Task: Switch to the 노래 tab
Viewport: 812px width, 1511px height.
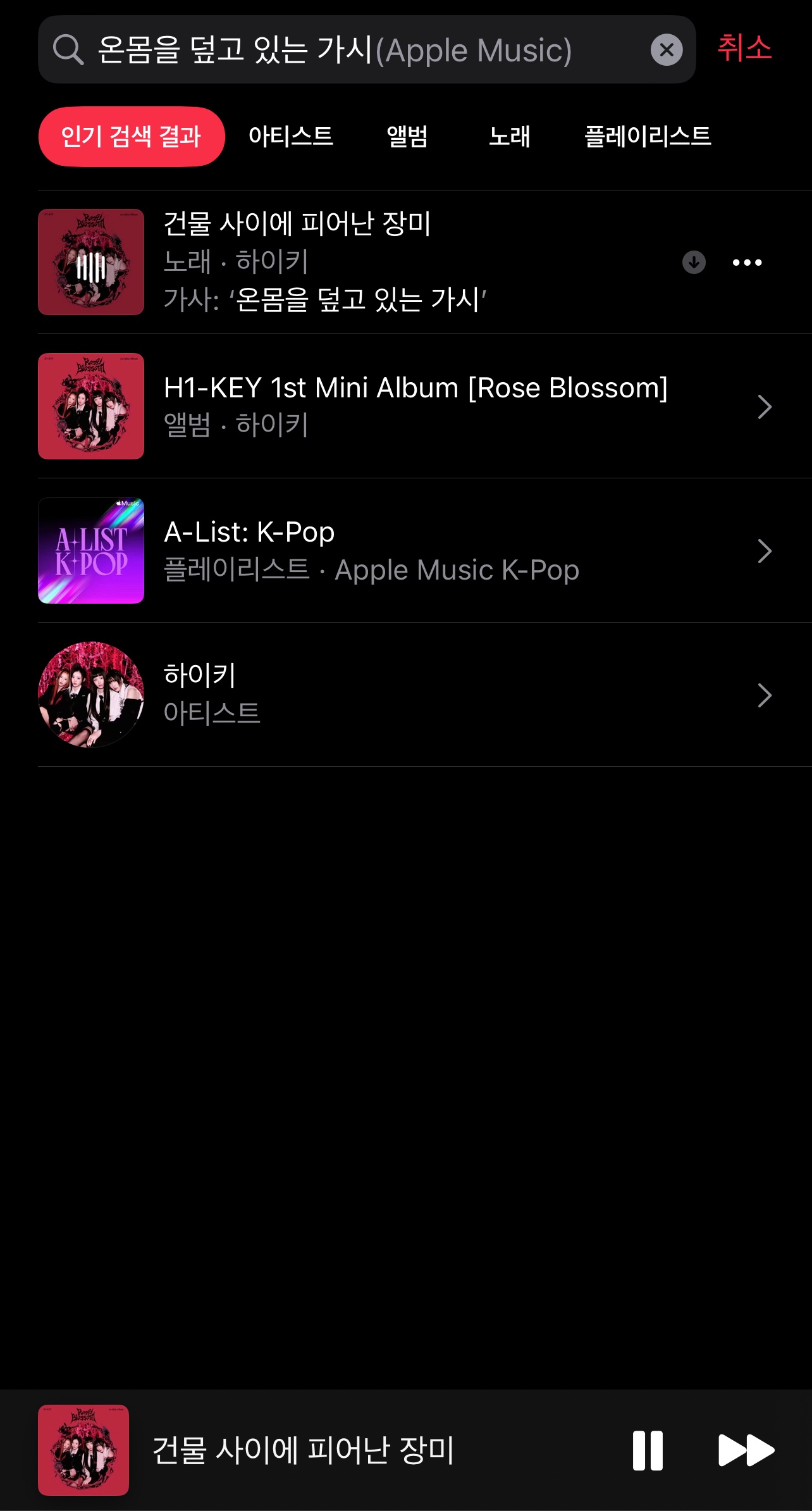Action: coord(509,137)
